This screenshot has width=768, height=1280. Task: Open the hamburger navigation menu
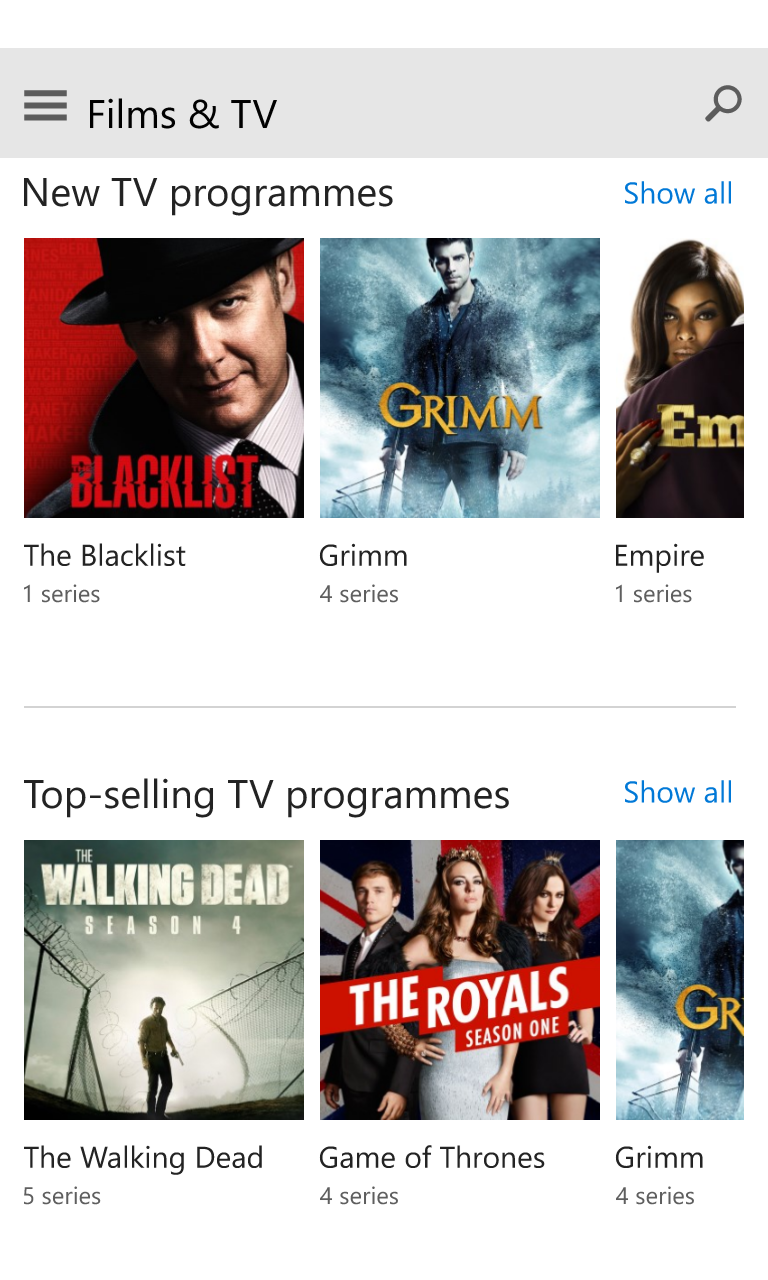[x=45, y=105]
